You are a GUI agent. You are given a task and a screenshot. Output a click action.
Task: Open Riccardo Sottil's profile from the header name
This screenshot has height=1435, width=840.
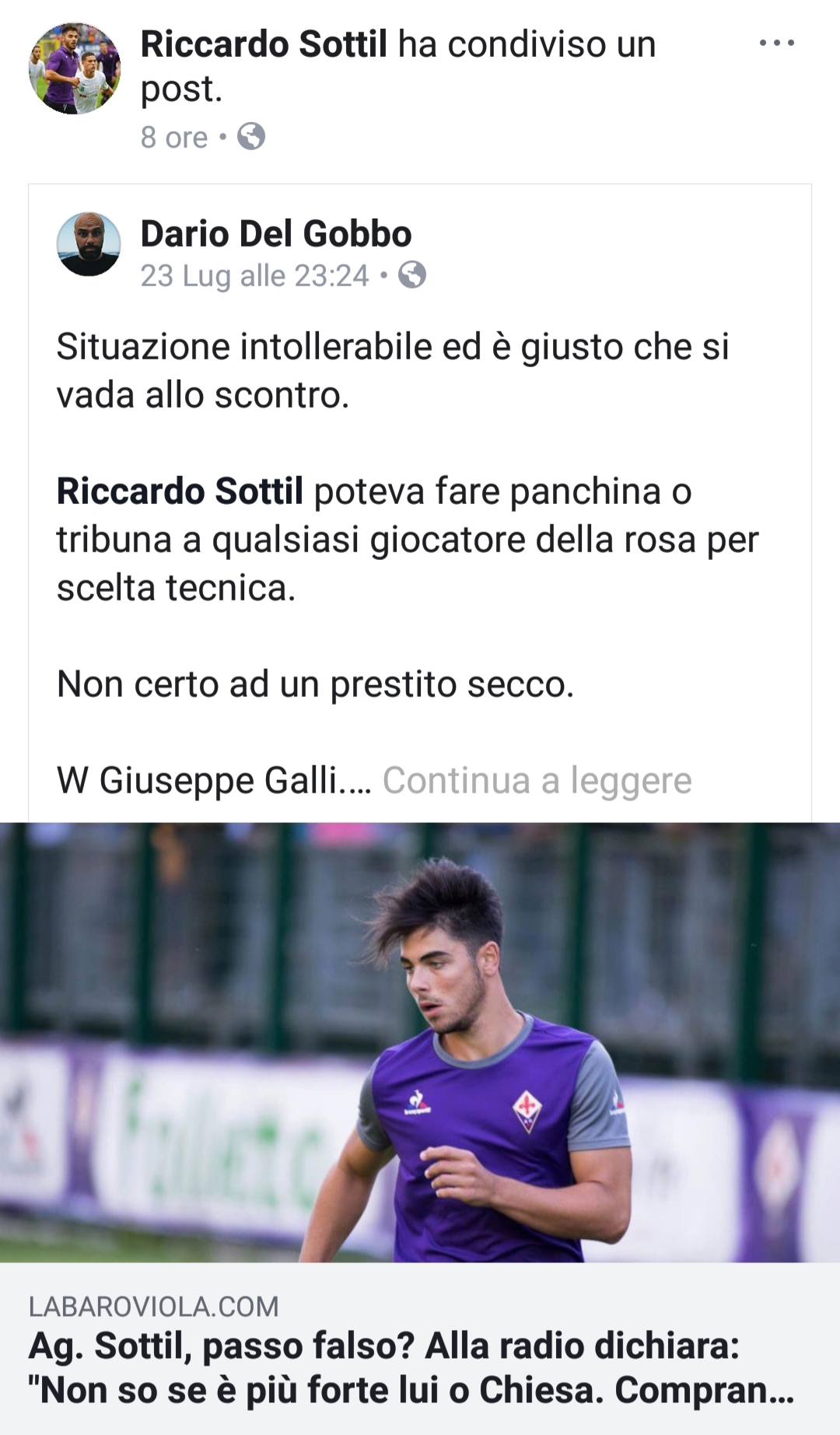264,44
